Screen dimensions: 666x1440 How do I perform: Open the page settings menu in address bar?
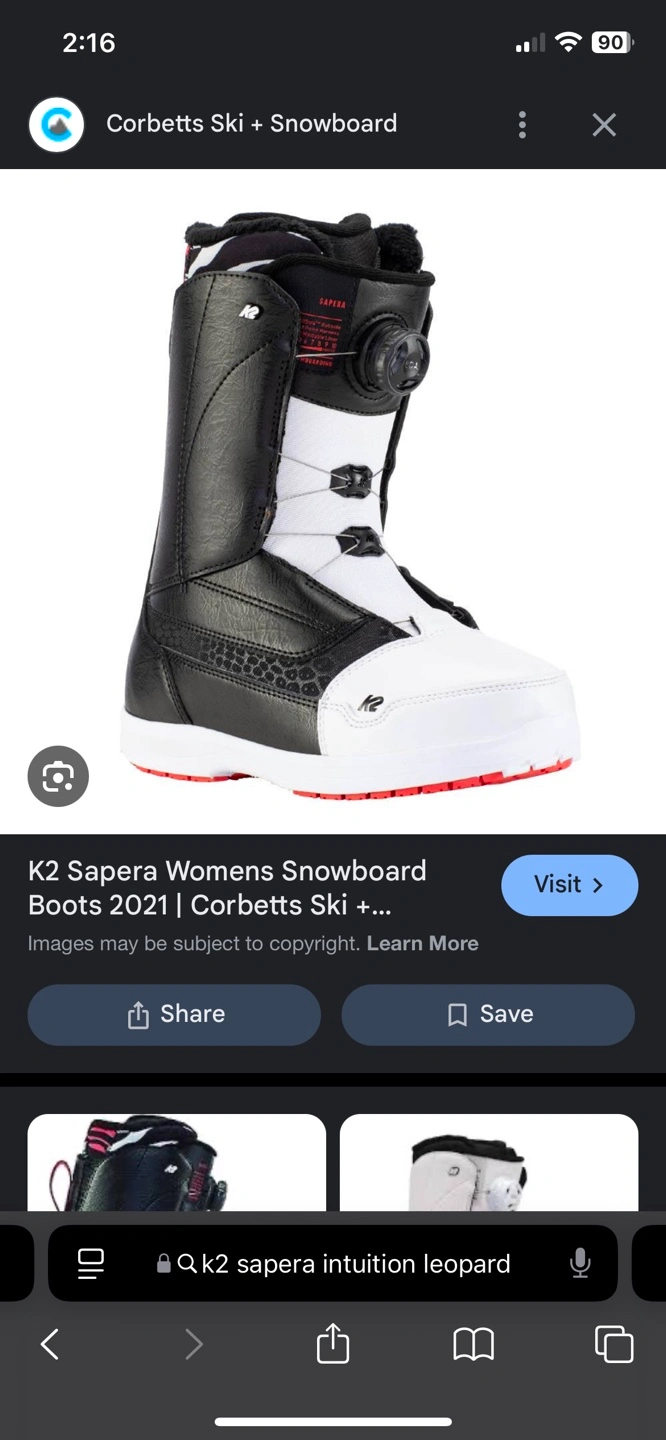pyautogui.click(x=91, y=1264)
